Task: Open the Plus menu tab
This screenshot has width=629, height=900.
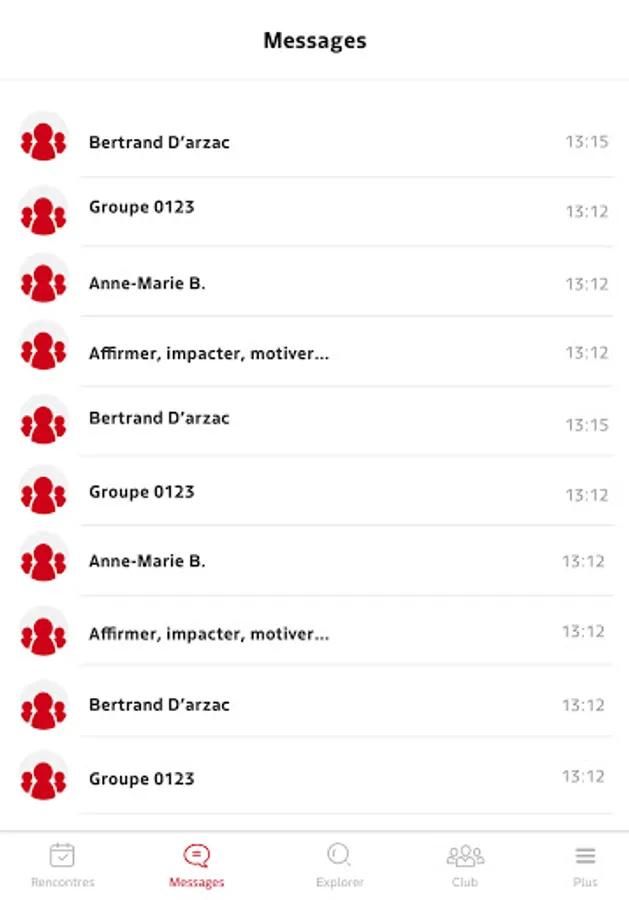Action: click(x=585, y=866)
